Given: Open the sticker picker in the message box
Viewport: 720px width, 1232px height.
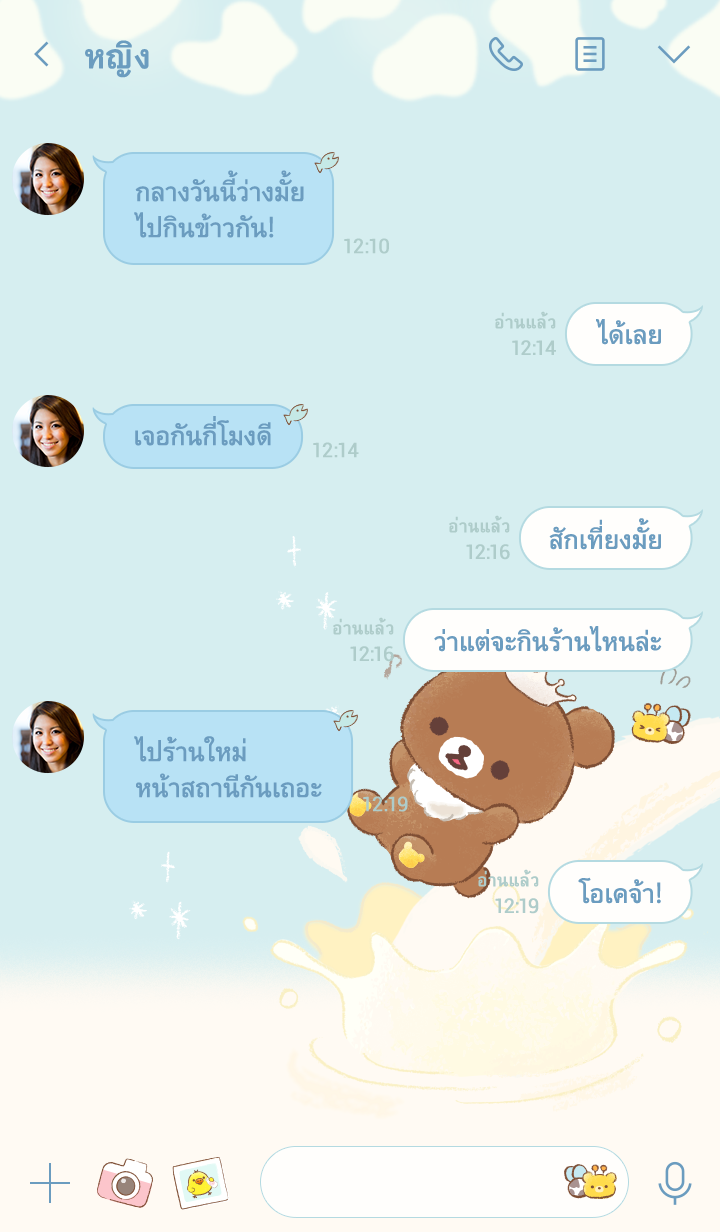Looking at the screenshot, I should pos(591,1182).
